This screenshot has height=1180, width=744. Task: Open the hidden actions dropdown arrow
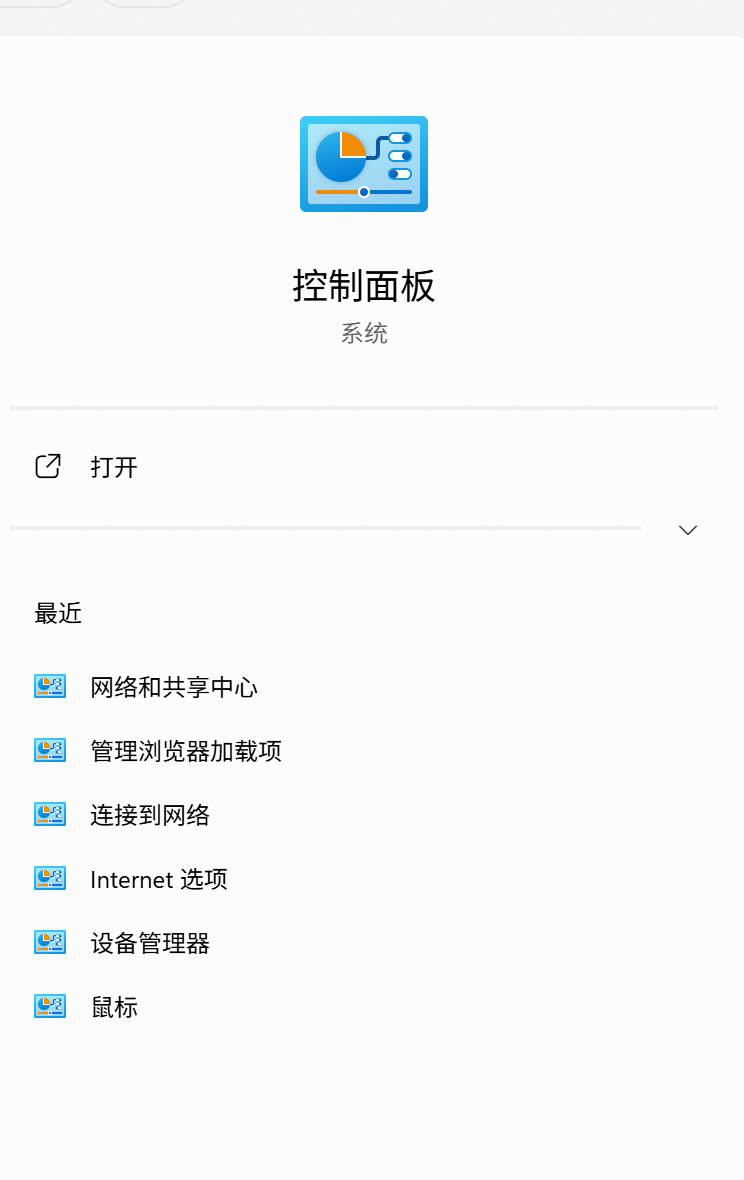(x=687, y=530)
